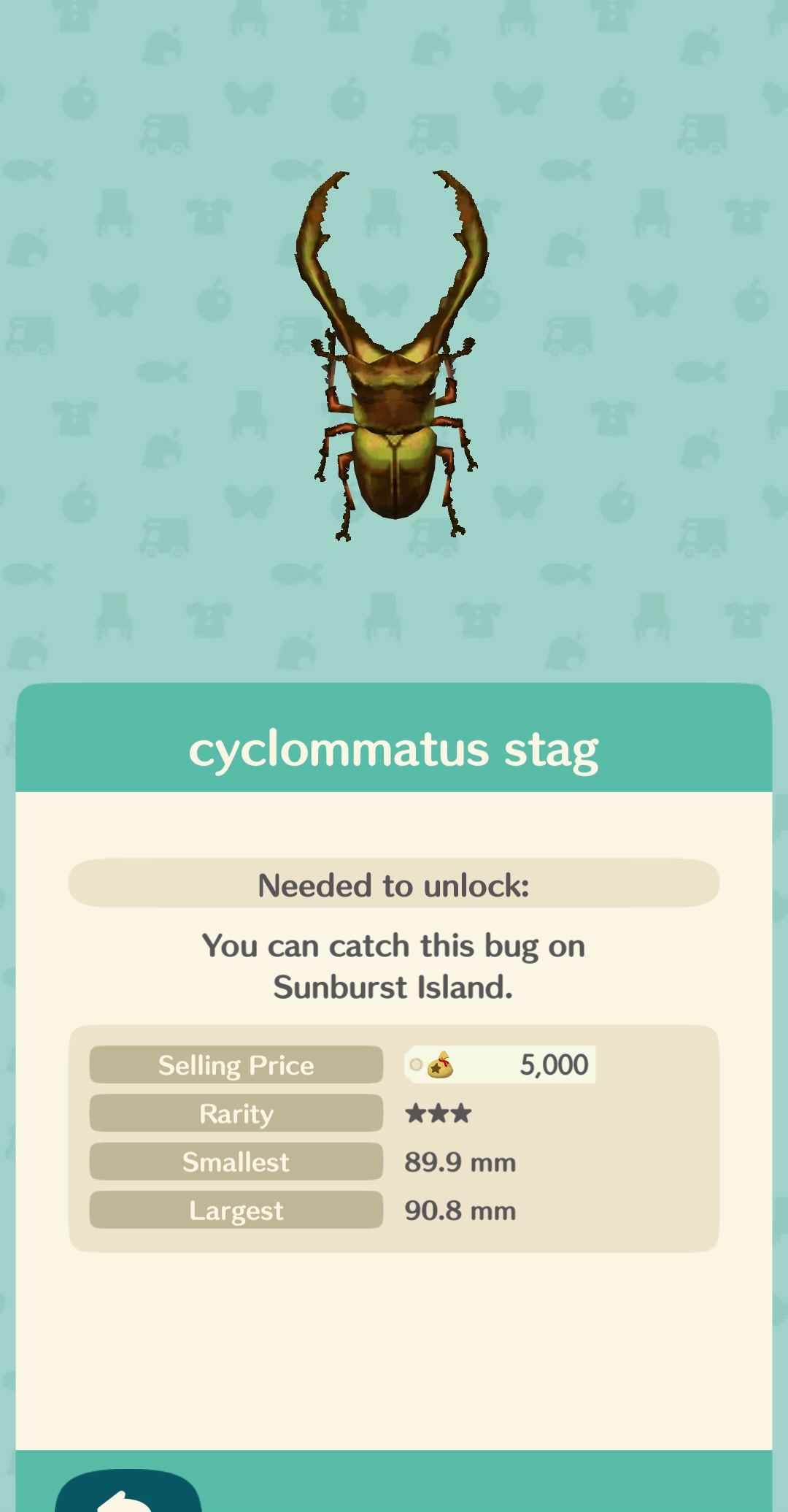Tap the back arrow button
788x1512 pixels.
click(x=128, y=1494)
